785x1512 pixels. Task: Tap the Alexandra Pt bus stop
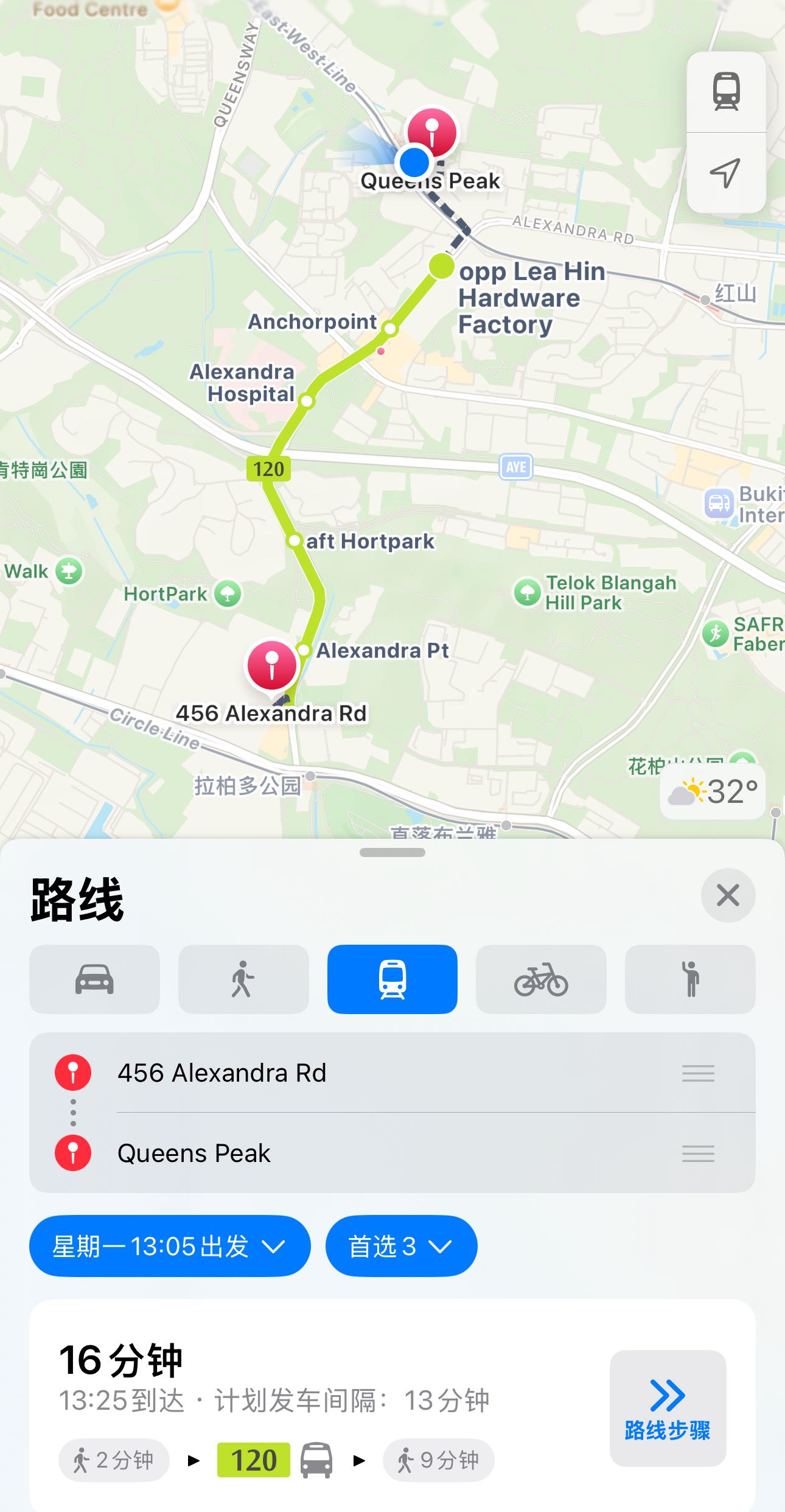coord(304,649)
